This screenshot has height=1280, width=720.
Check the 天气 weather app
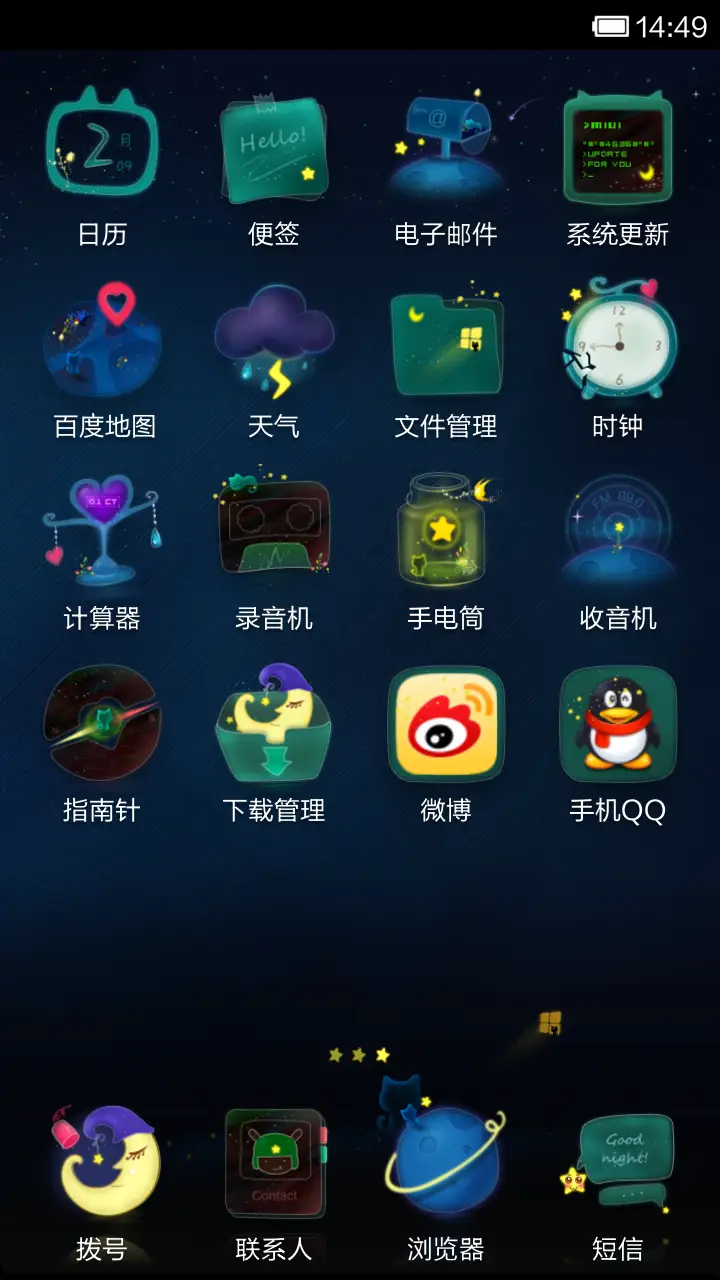(x=274, y=340)
